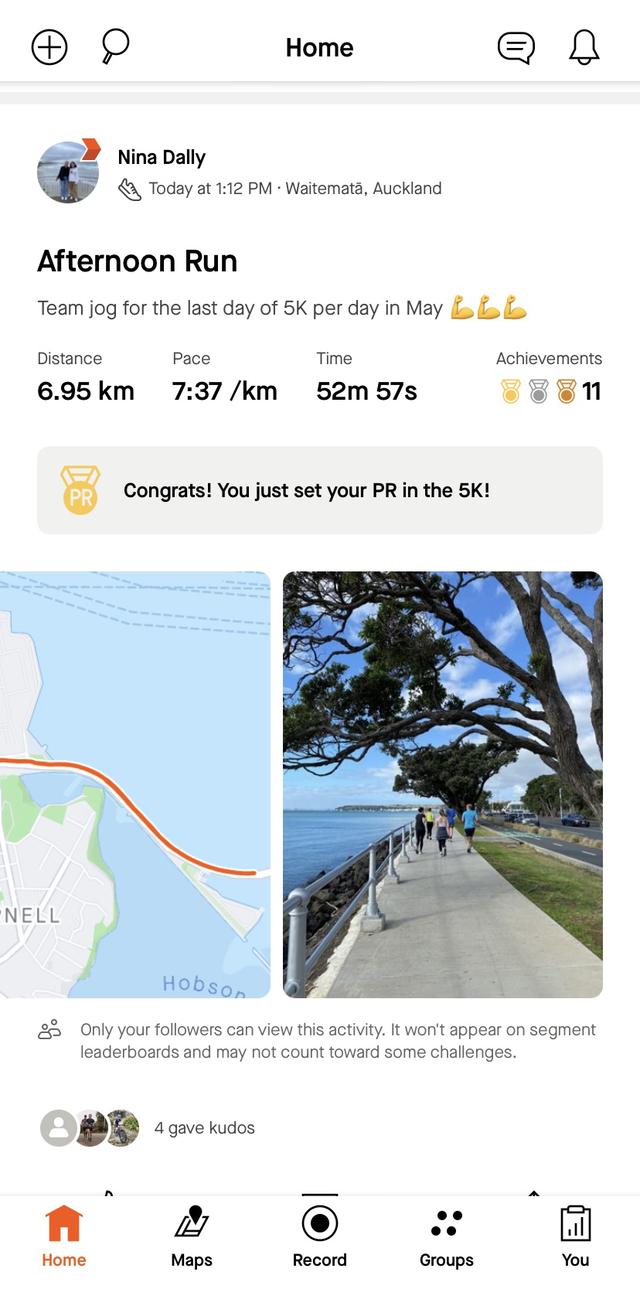Switch to the Groups tab
The image size is (640, 1299).
click(x=446, y=1236)
